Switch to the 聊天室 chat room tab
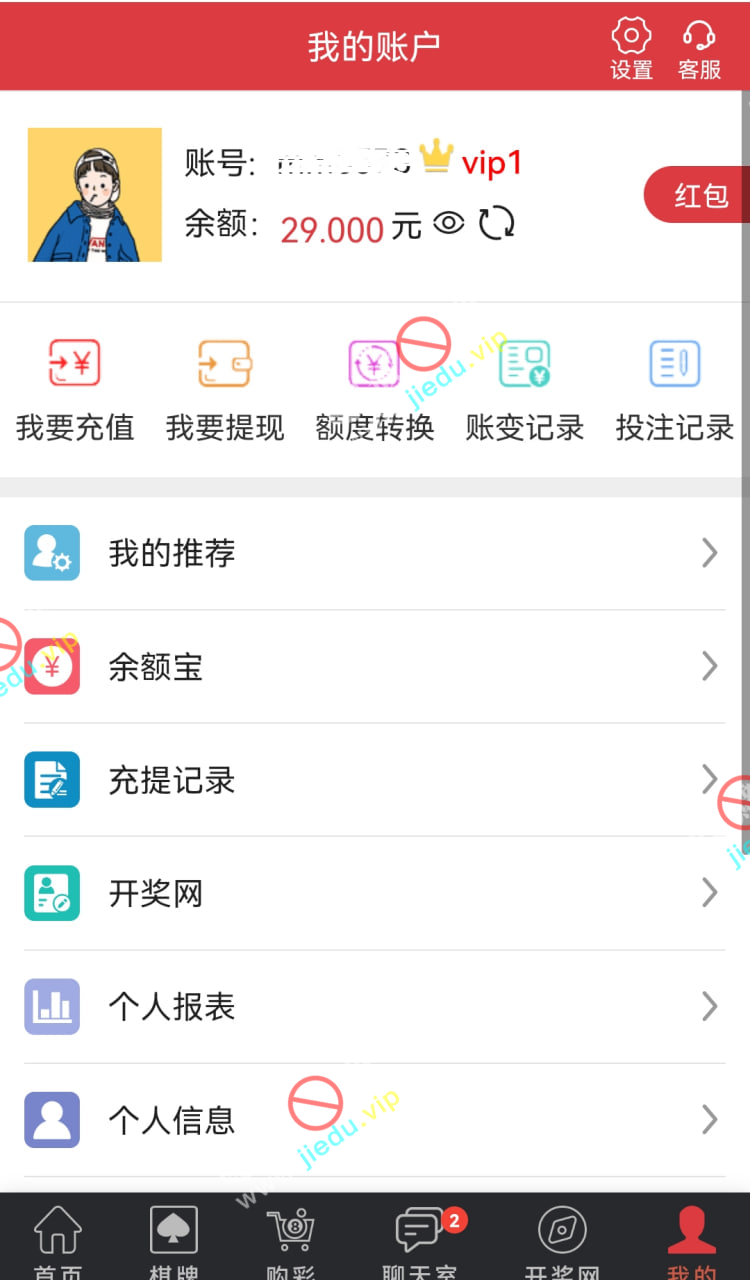Screen dimensions: 750x1280 point(420,1240)
